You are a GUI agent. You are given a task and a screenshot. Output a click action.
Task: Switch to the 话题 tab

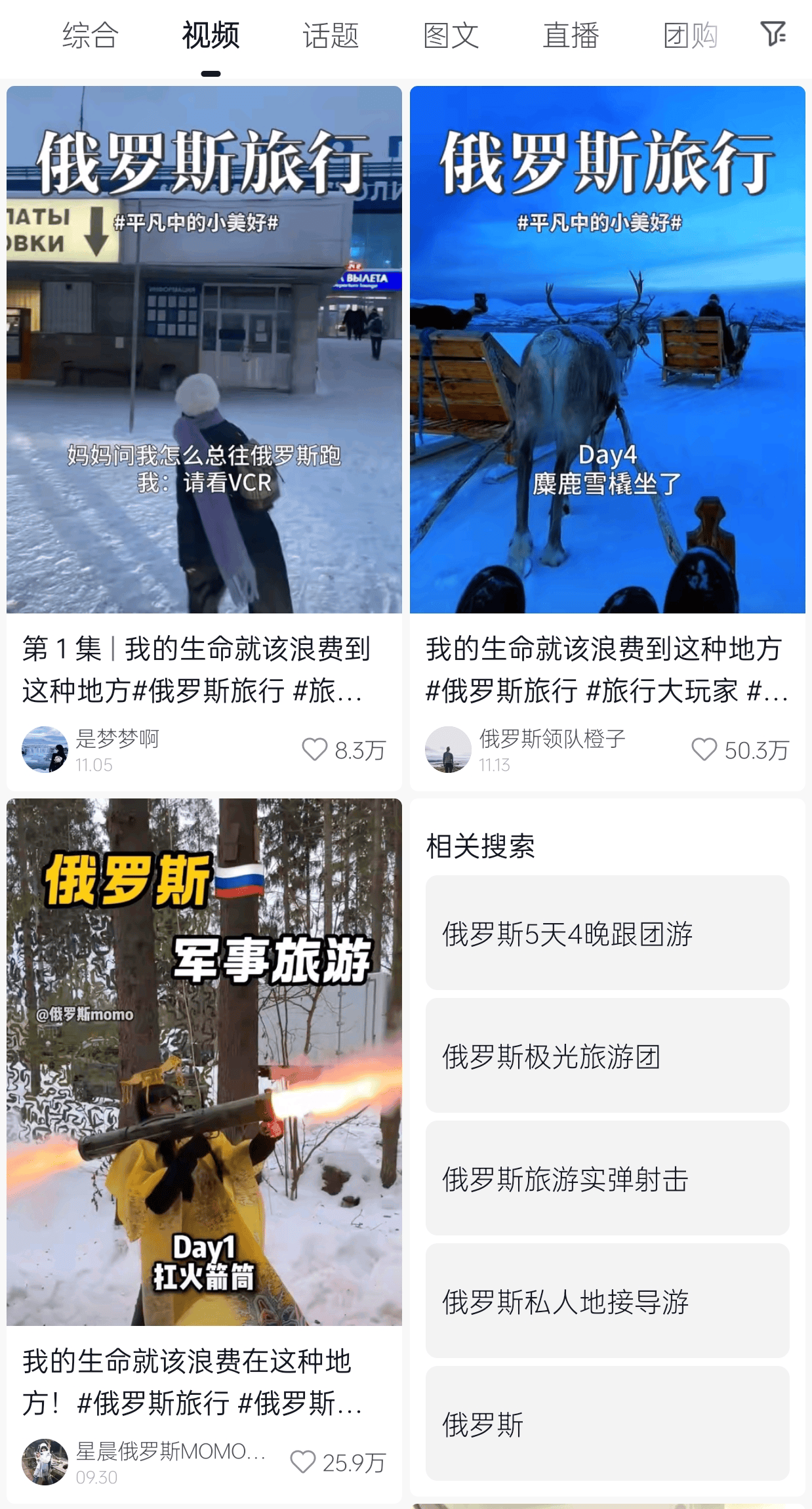click(331, 35)
